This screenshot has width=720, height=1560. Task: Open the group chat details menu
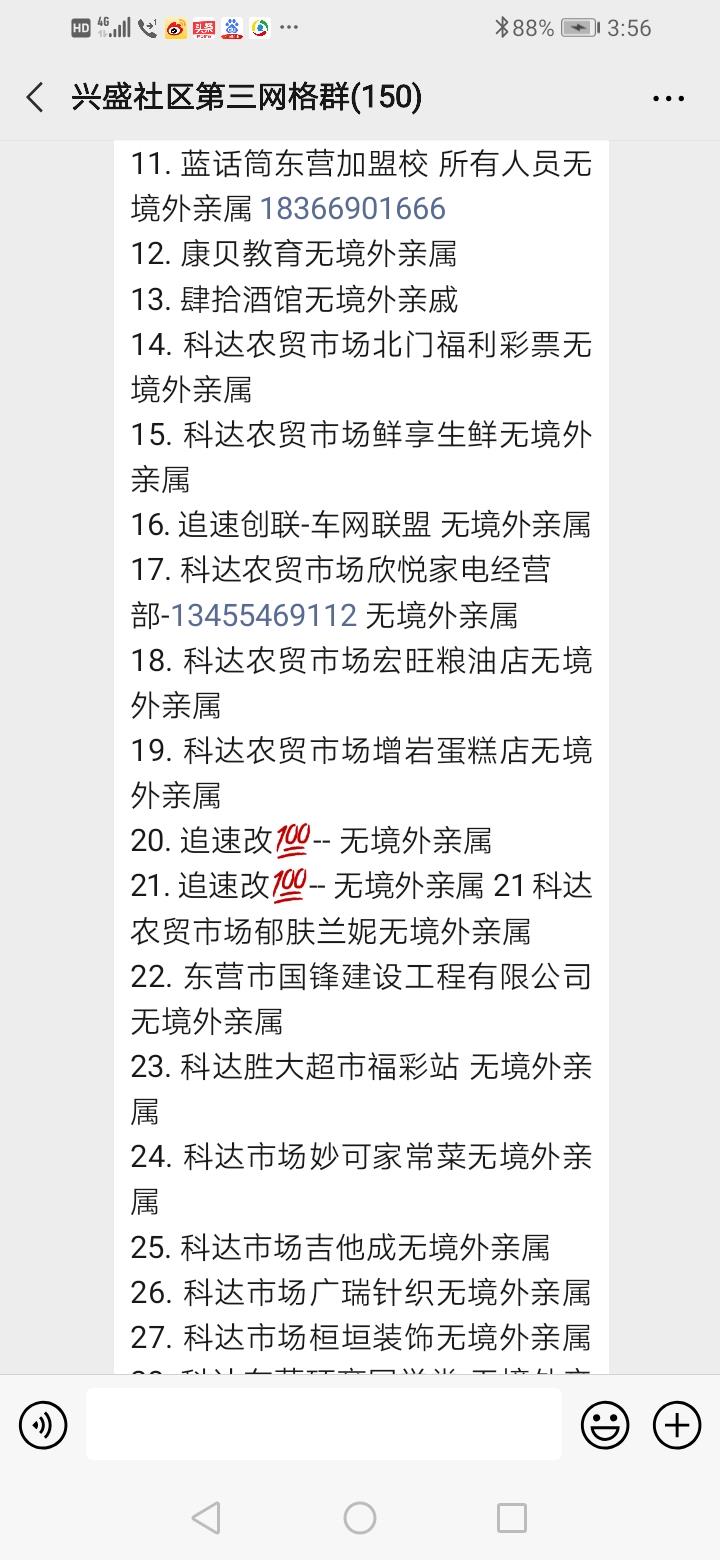click(668, 98)
